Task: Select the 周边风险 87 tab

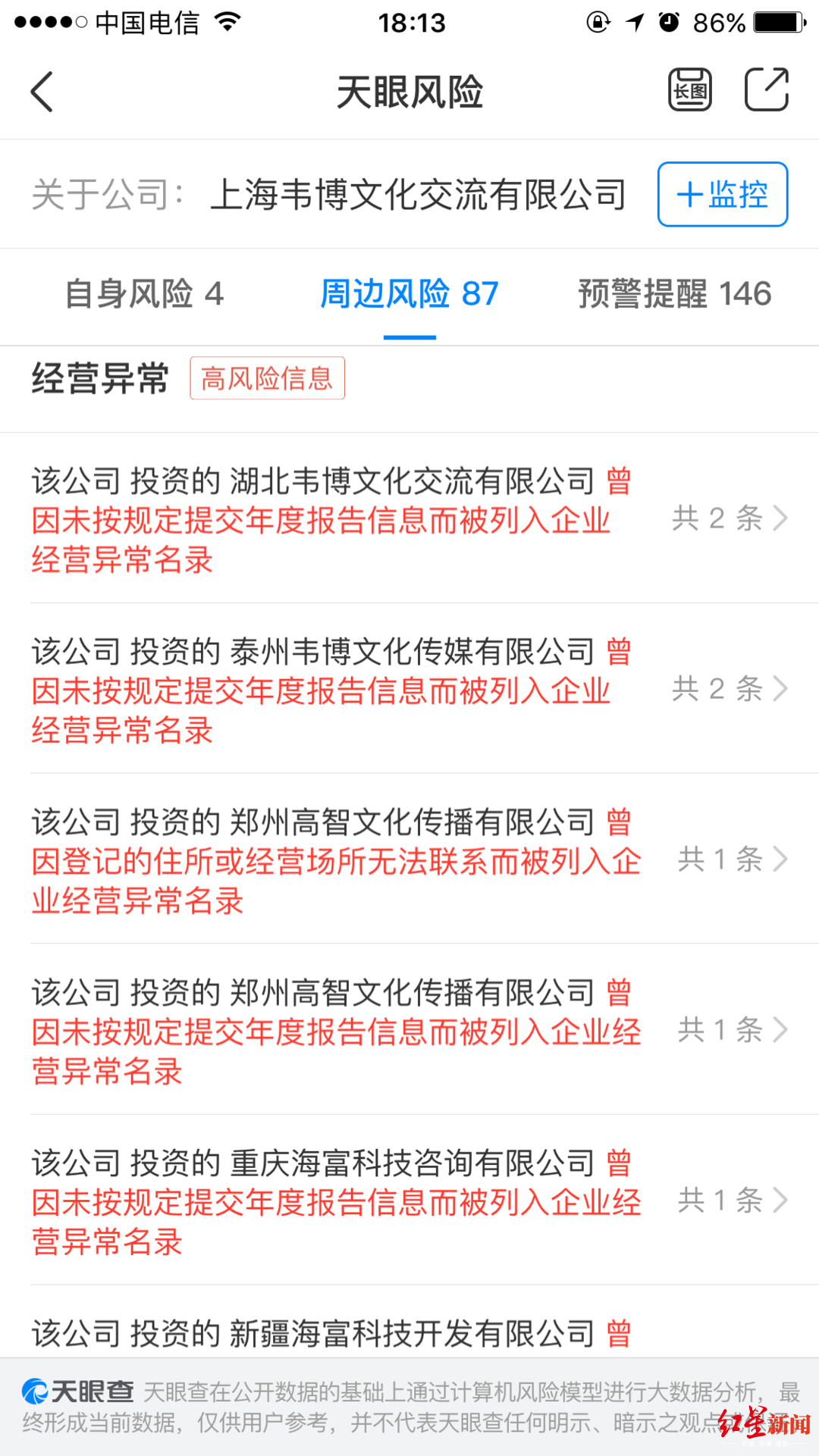Action: 409,294
